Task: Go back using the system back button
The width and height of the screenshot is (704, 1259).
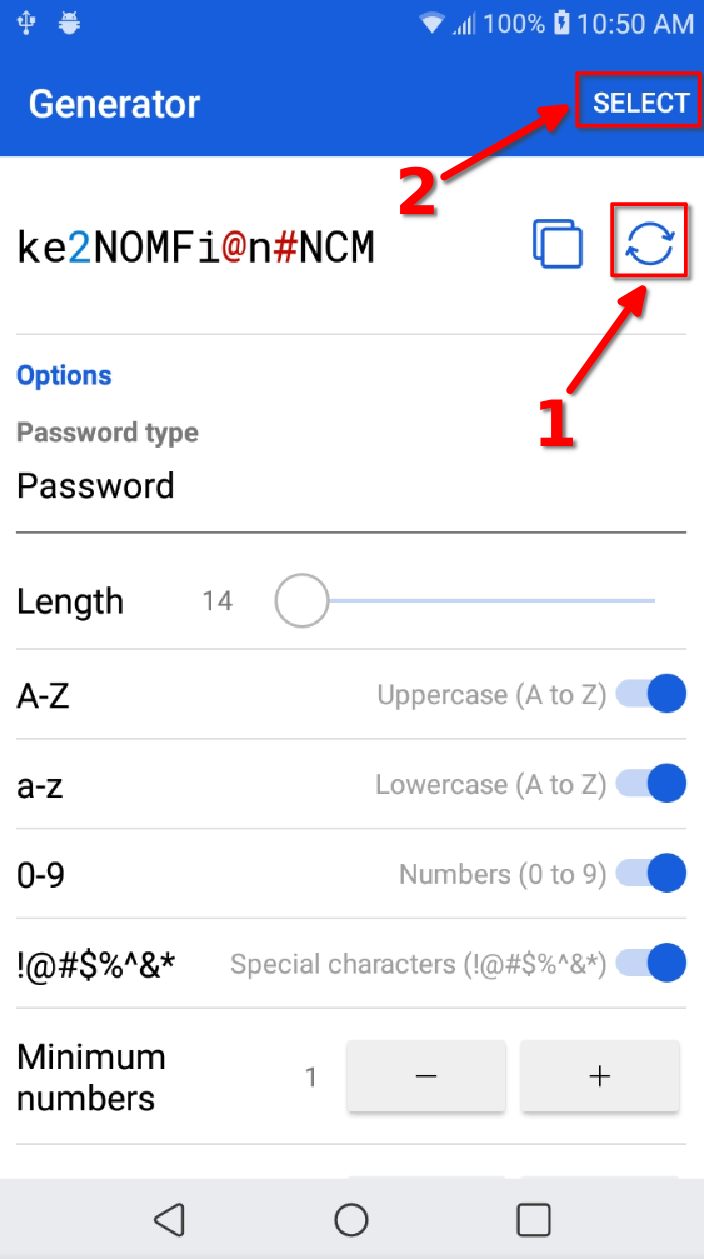Action: pyautogui.click(x=170, y=1218)
